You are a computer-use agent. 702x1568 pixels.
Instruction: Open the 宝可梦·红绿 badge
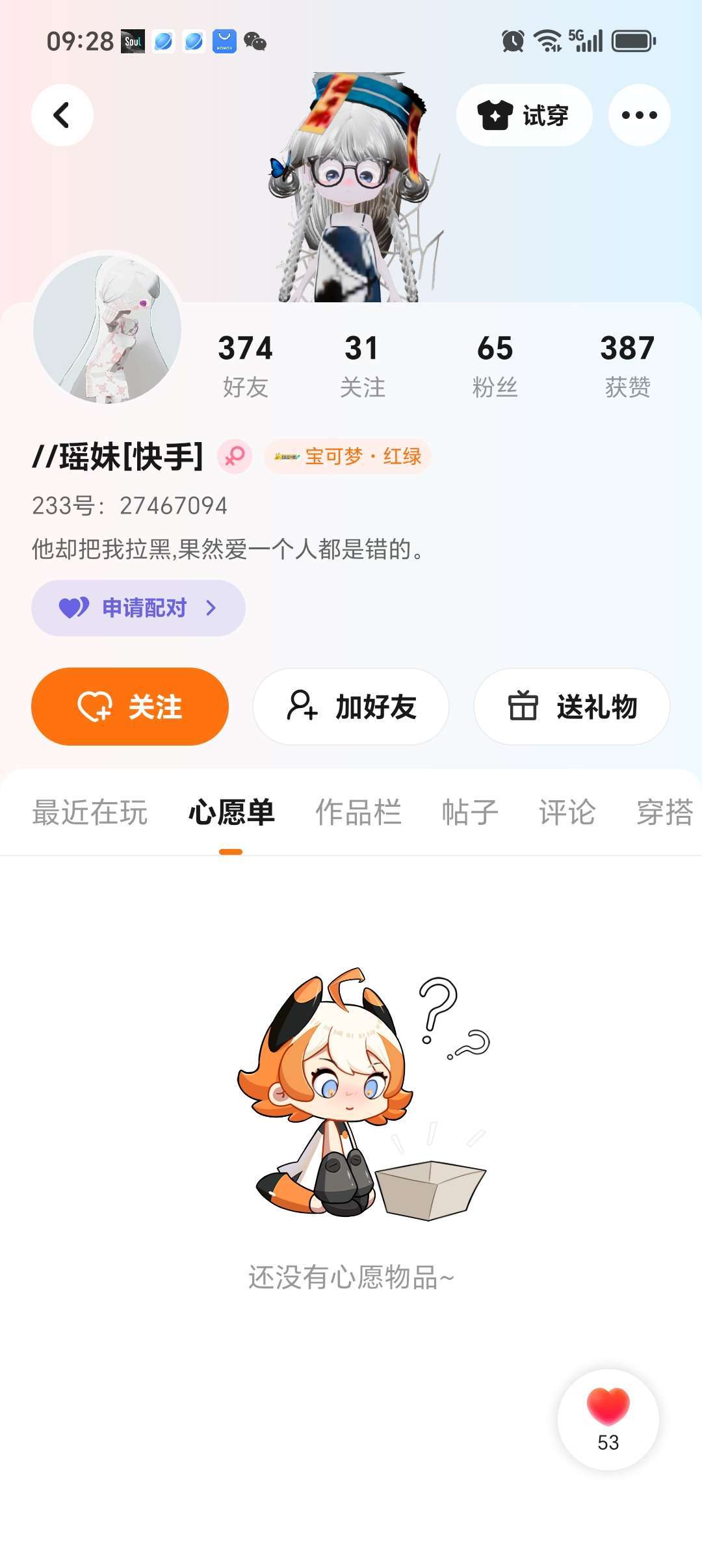pyautogui.click(x=348, y=456)
